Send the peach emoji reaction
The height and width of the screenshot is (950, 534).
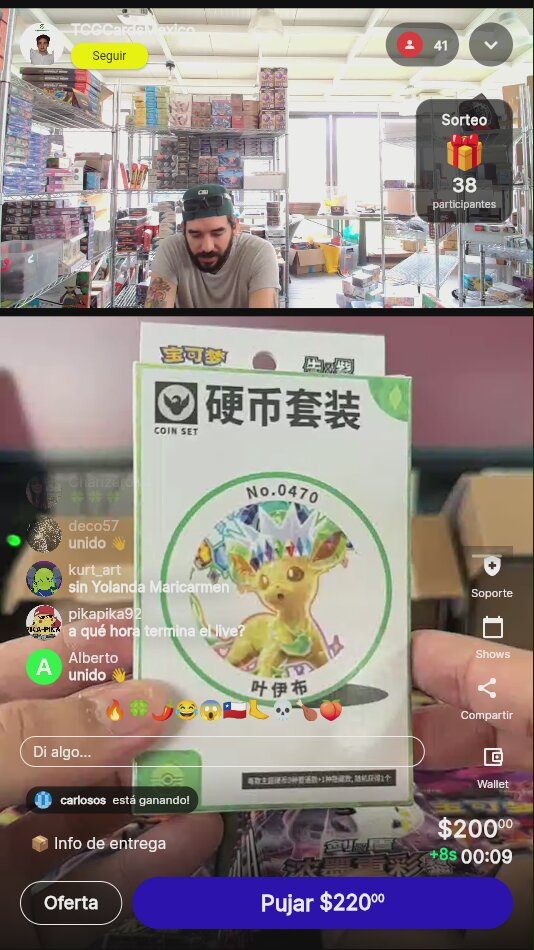click(330, 710)
